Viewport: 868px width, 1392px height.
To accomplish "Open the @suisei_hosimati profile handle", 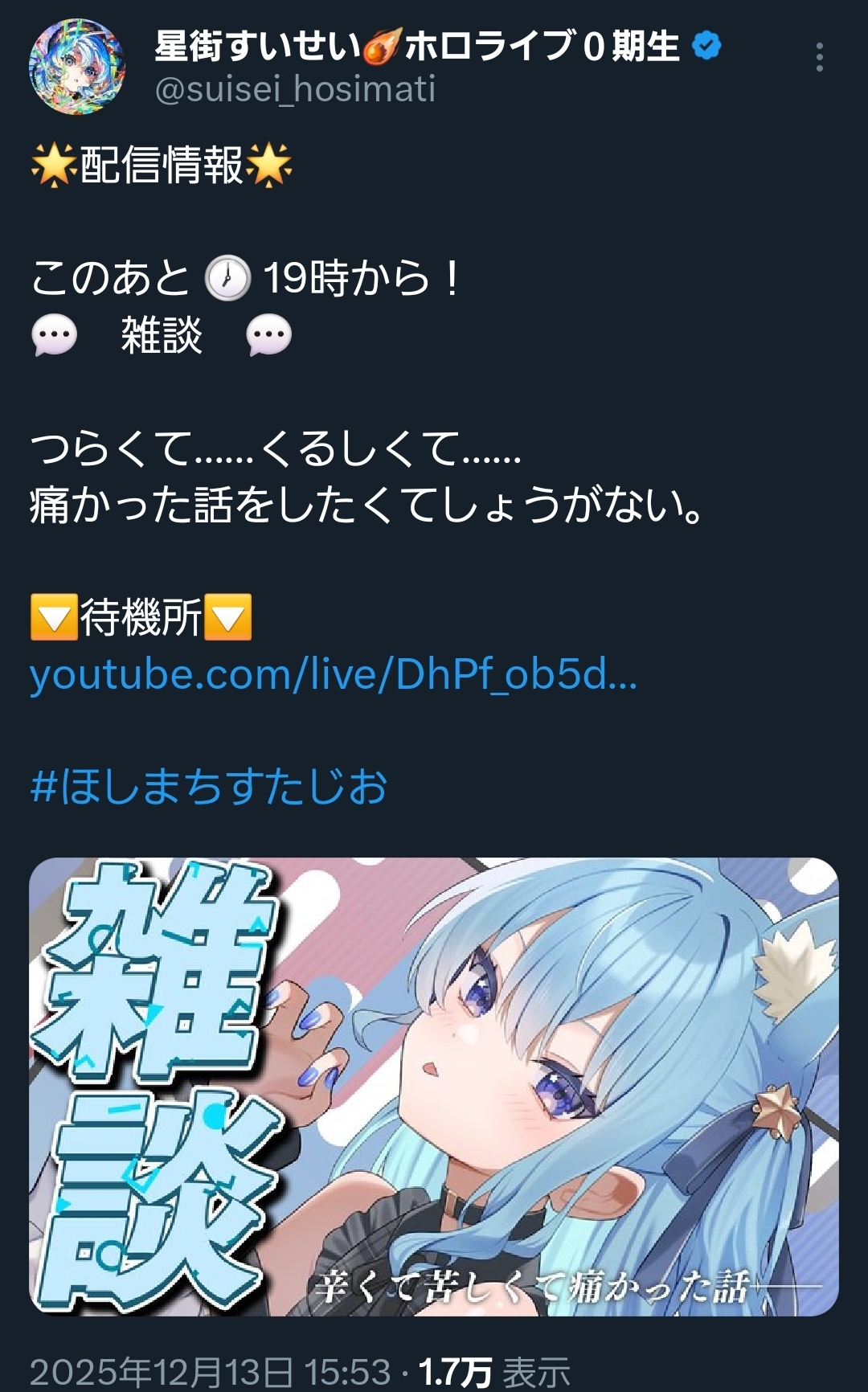I will [x=295, y=88].
